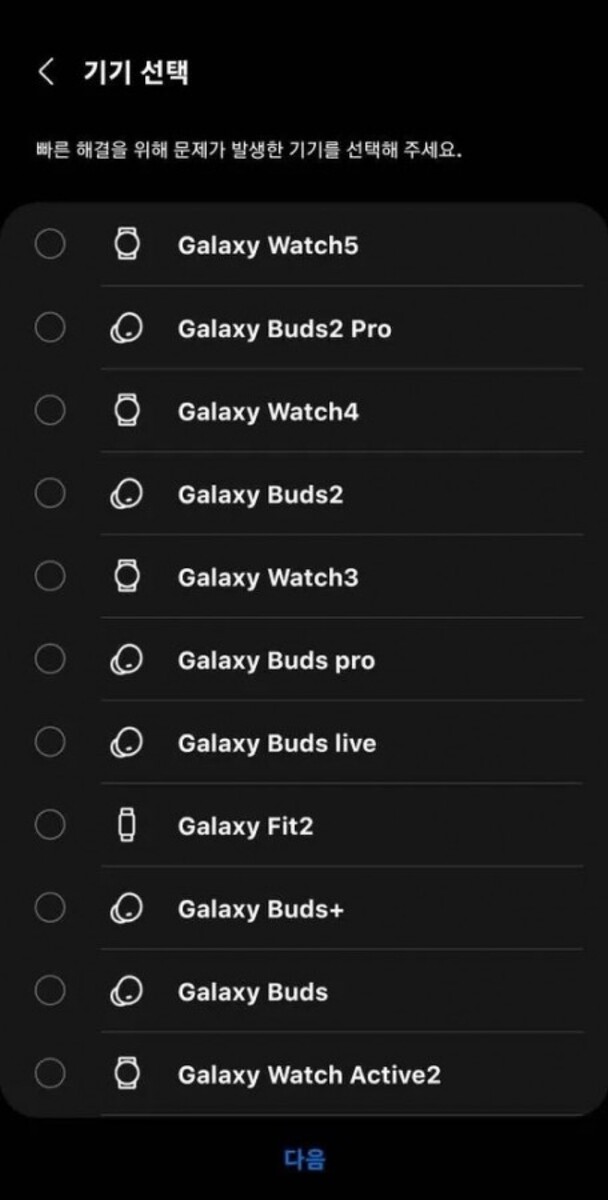Pick the Galaxy Buds2 option

click(50, 494)
